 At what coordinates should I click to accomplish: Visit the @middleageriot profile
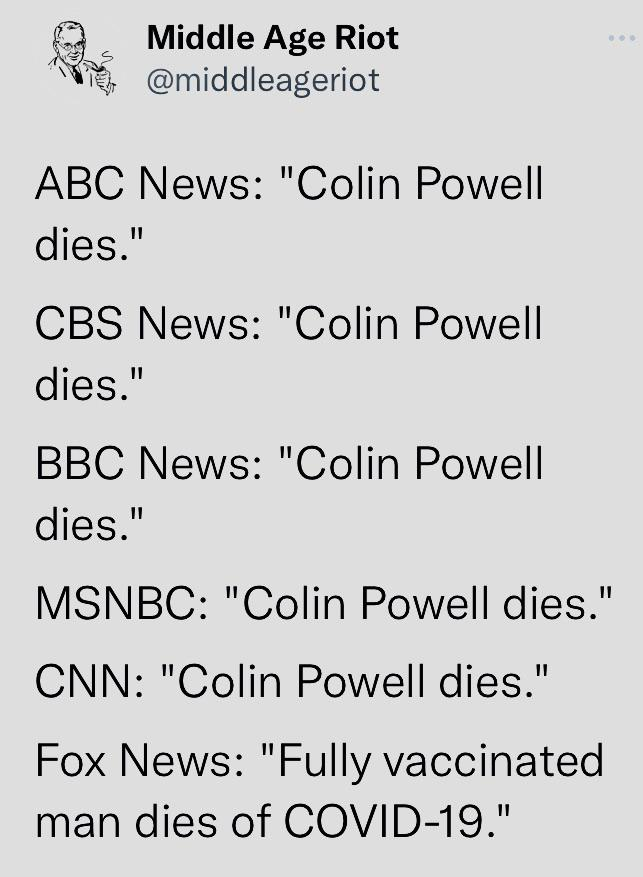pyautogui.click(x=263, y=80)
